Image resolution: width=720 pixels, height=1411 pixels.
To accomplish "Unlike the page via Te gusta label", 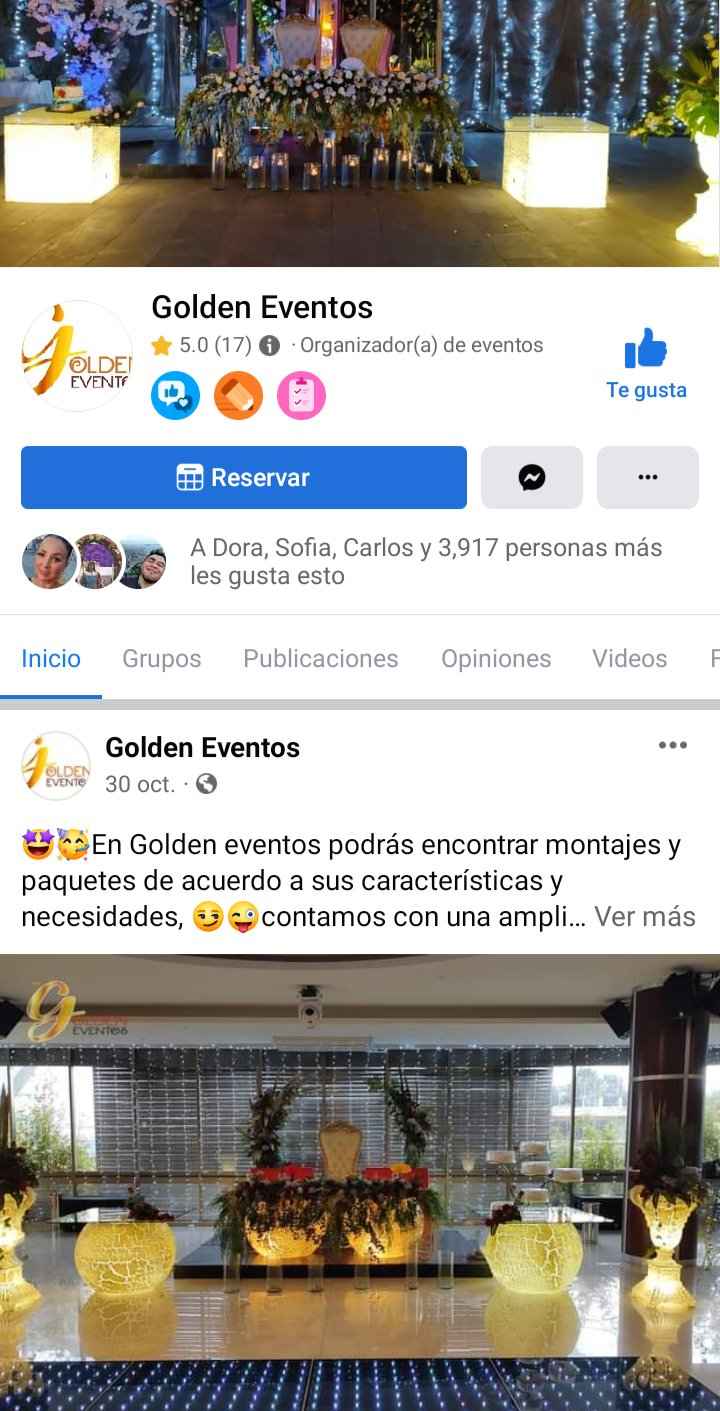I will tap(646, 390).
